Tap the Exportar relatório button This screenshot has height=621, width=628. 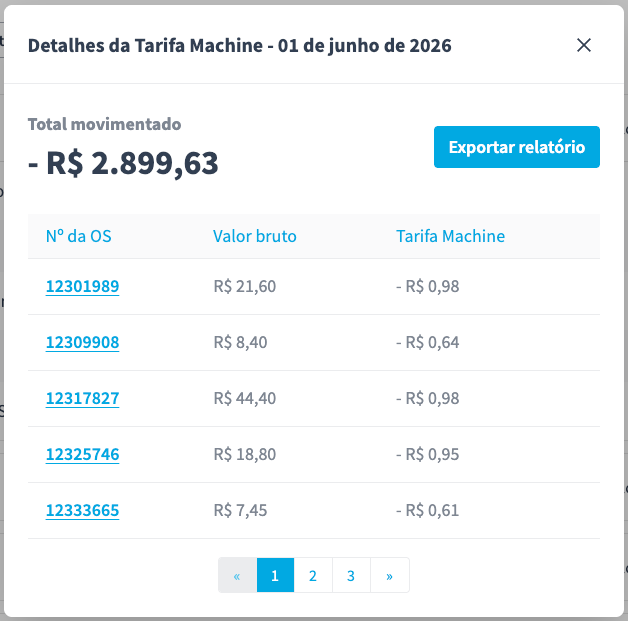(x=517, y=147)
